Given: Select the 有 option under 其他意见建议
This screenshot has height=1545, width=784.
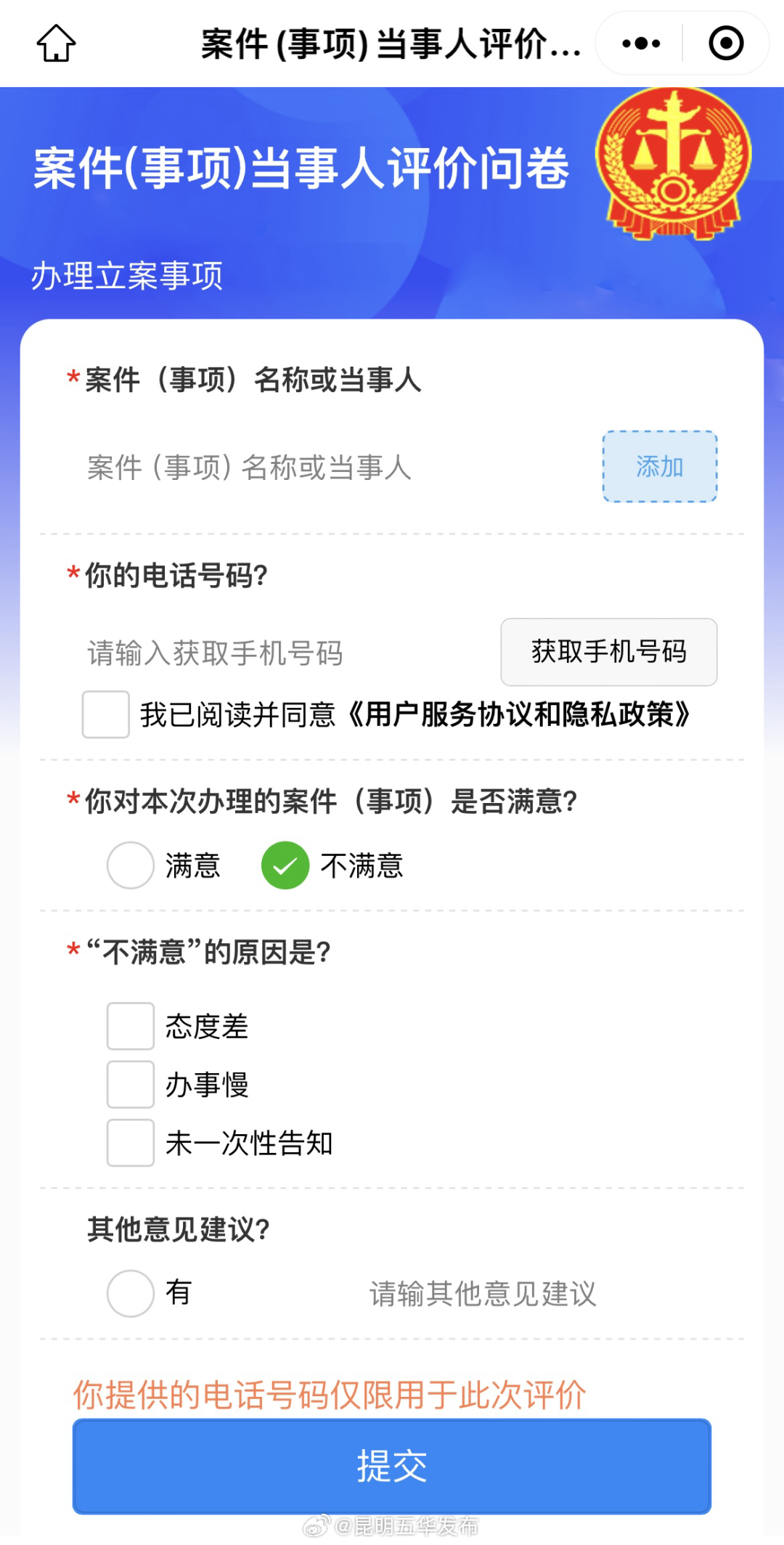Looking at the screenshot, I should click(129, 1291).
